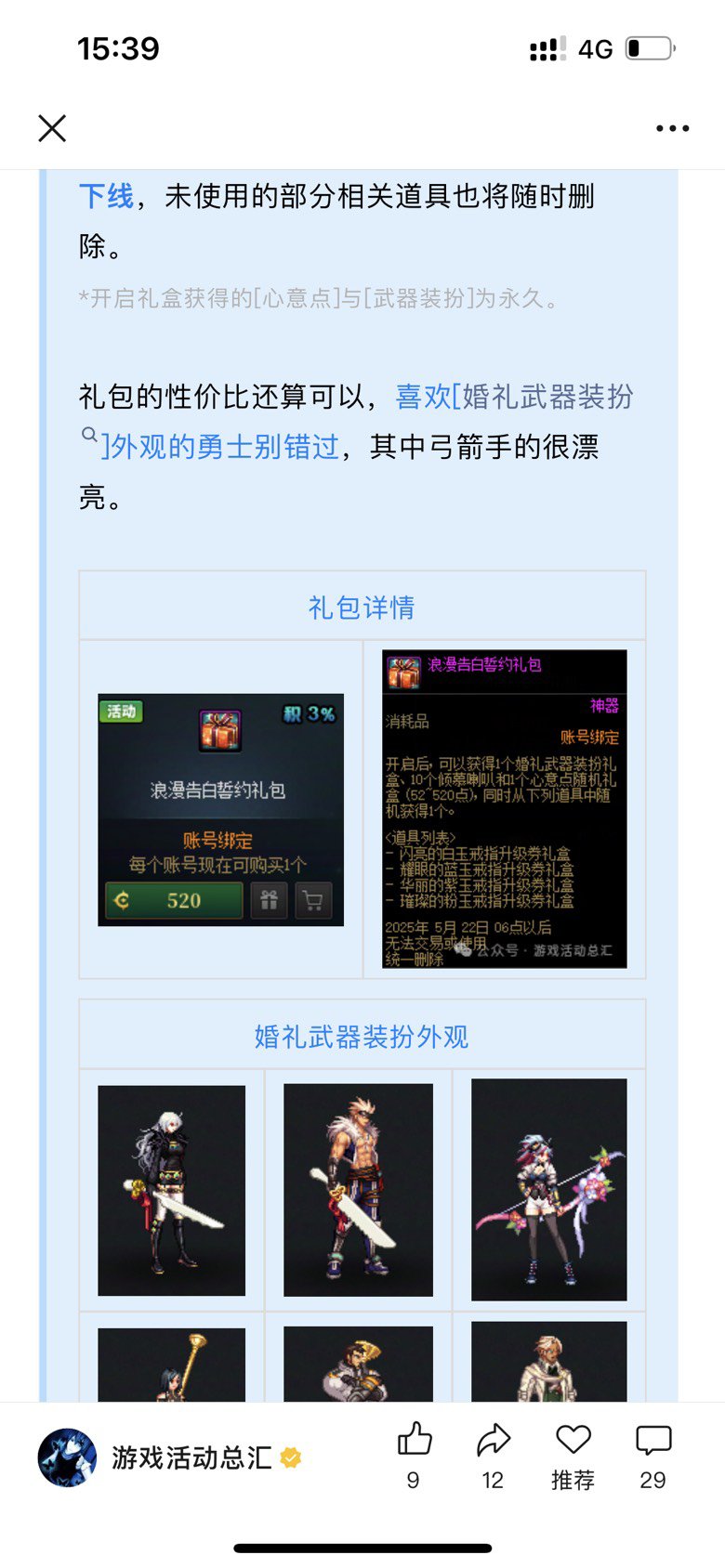
Task: View the 礼包 item description image
Action: 505,809
